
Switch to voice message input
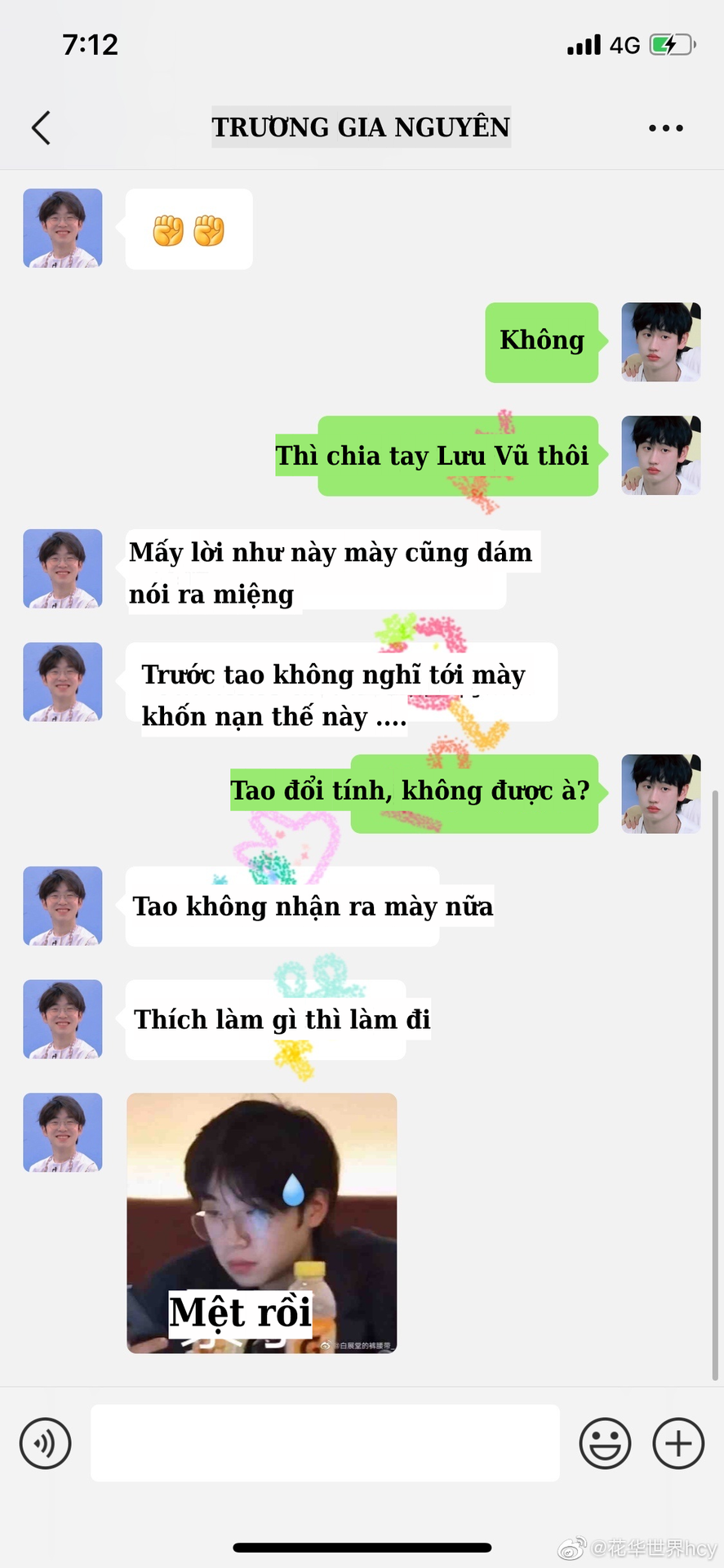coord(46,1443)
